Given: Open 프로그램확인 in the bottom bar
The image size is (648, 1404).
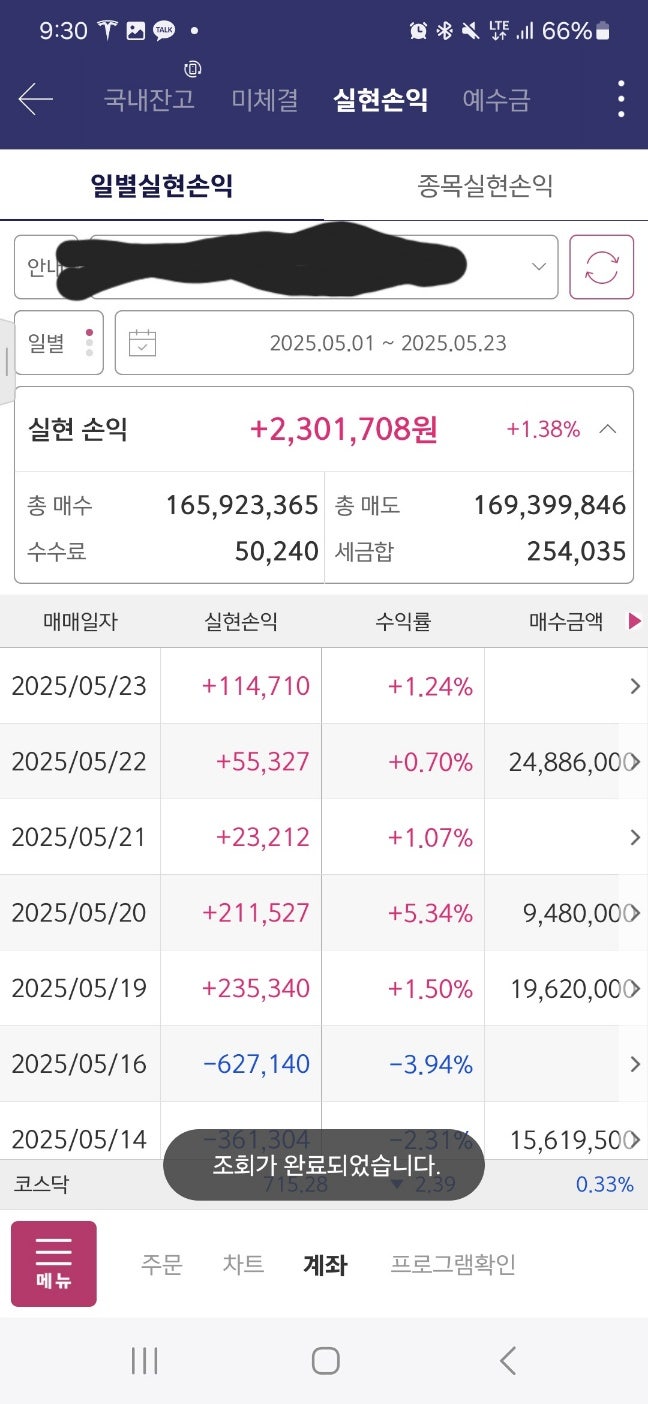Looking at the screenshot, I should click(x=453, y=1264).
